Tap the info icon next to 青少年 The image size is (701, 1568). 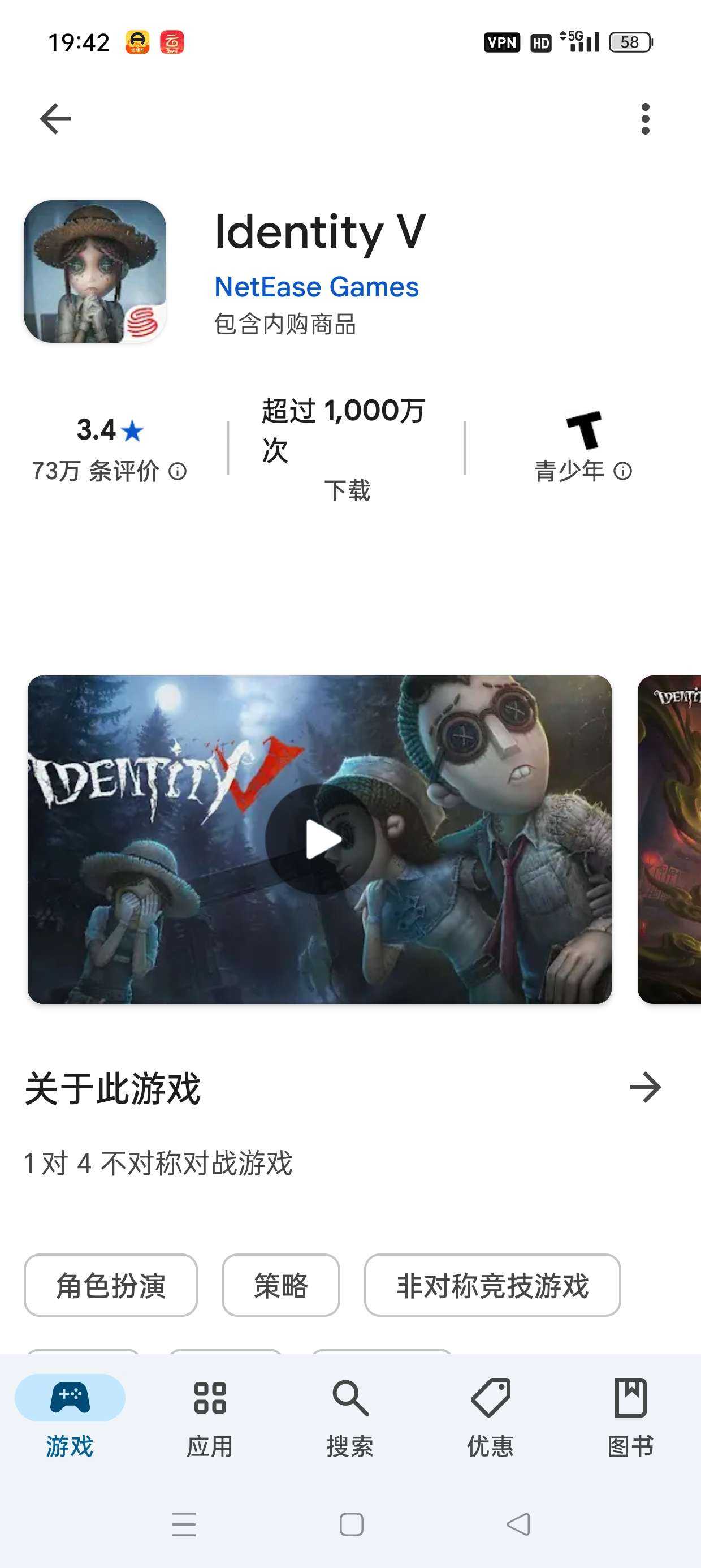pyautogui.click(x=623, y=471)
